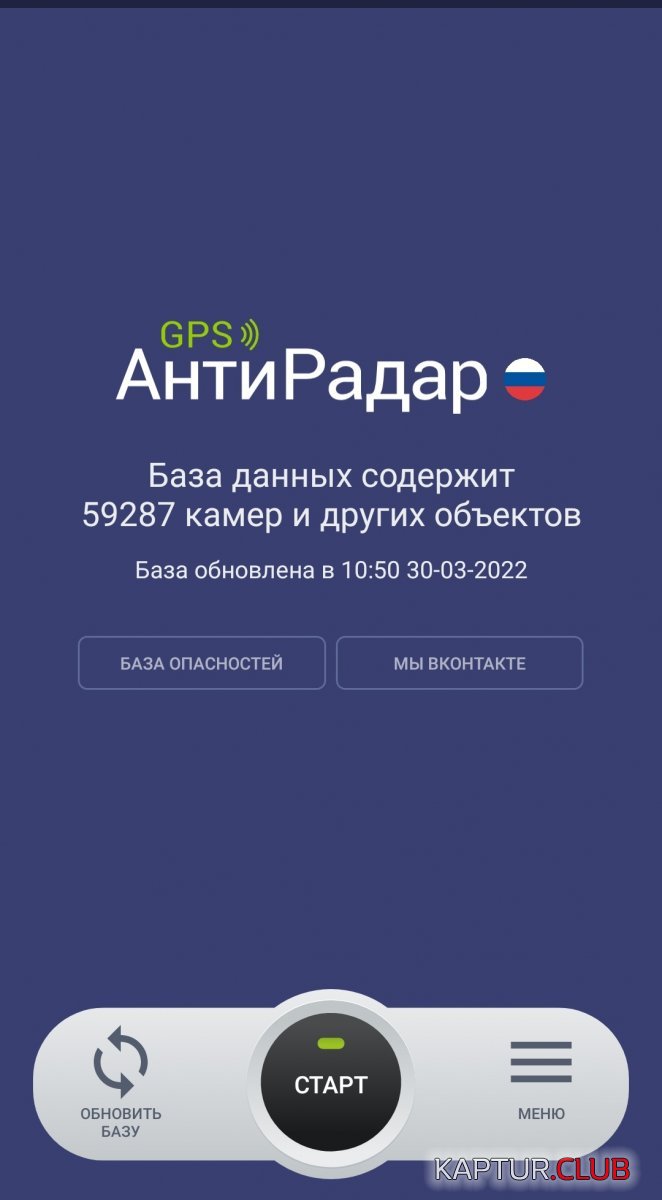Update the database via ОБНОВИТЬ БАЗУ
The width and height of the screenshot is (662, 1200).
coord(121,1082)
